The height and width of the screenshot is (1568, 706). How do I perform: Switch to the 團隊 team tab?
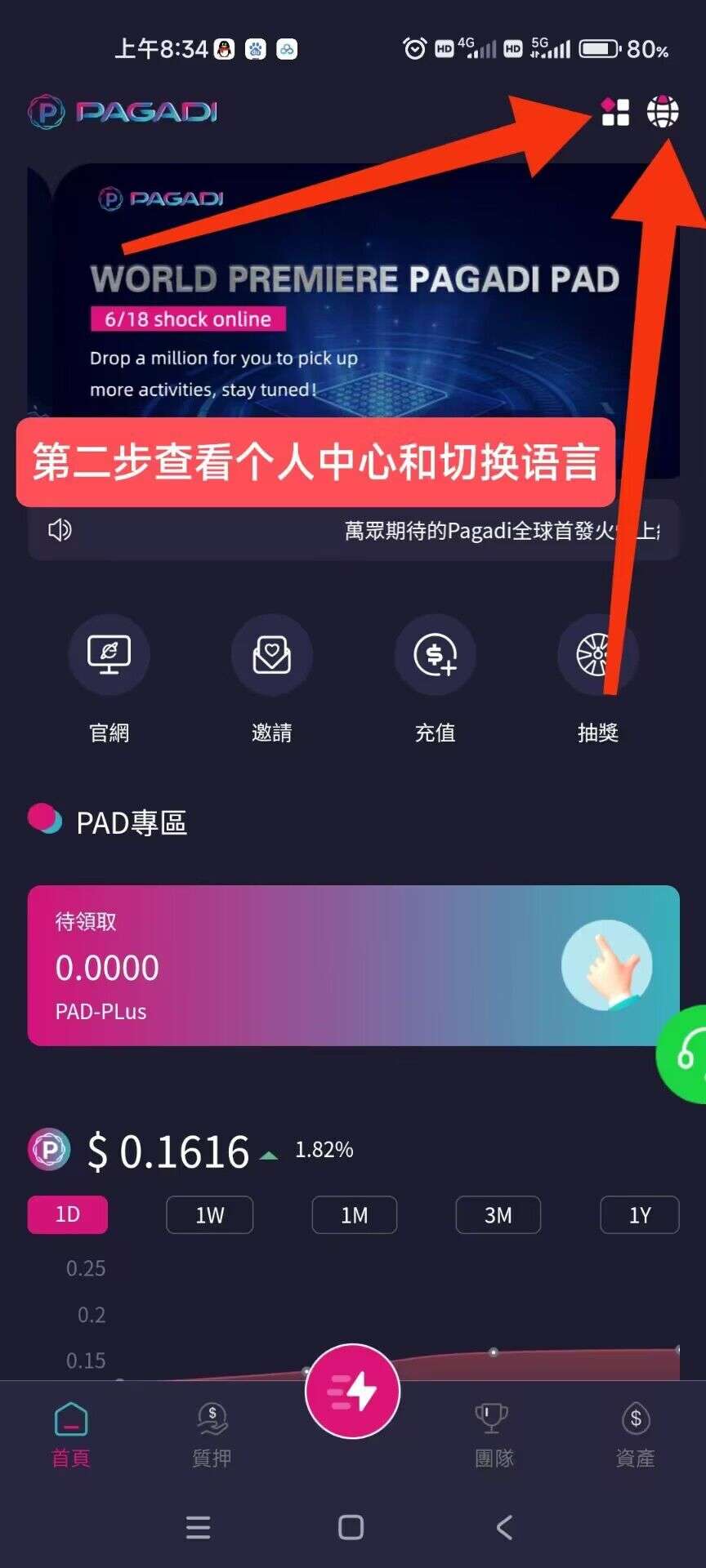click(x=494, y=1435)
